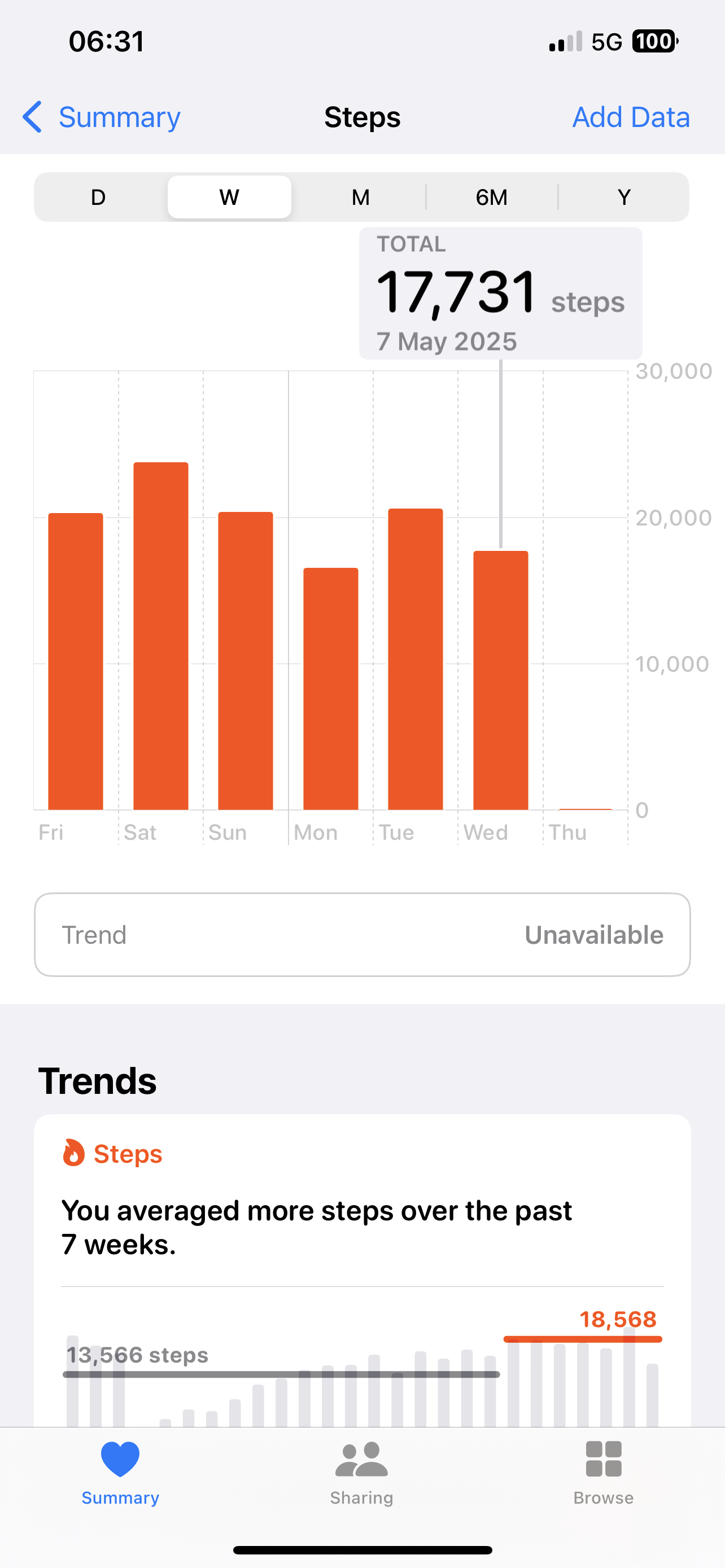Open the Browse tab
Image resolution: width=725 pixels, height=1568 pixels.
(603, 1473)
